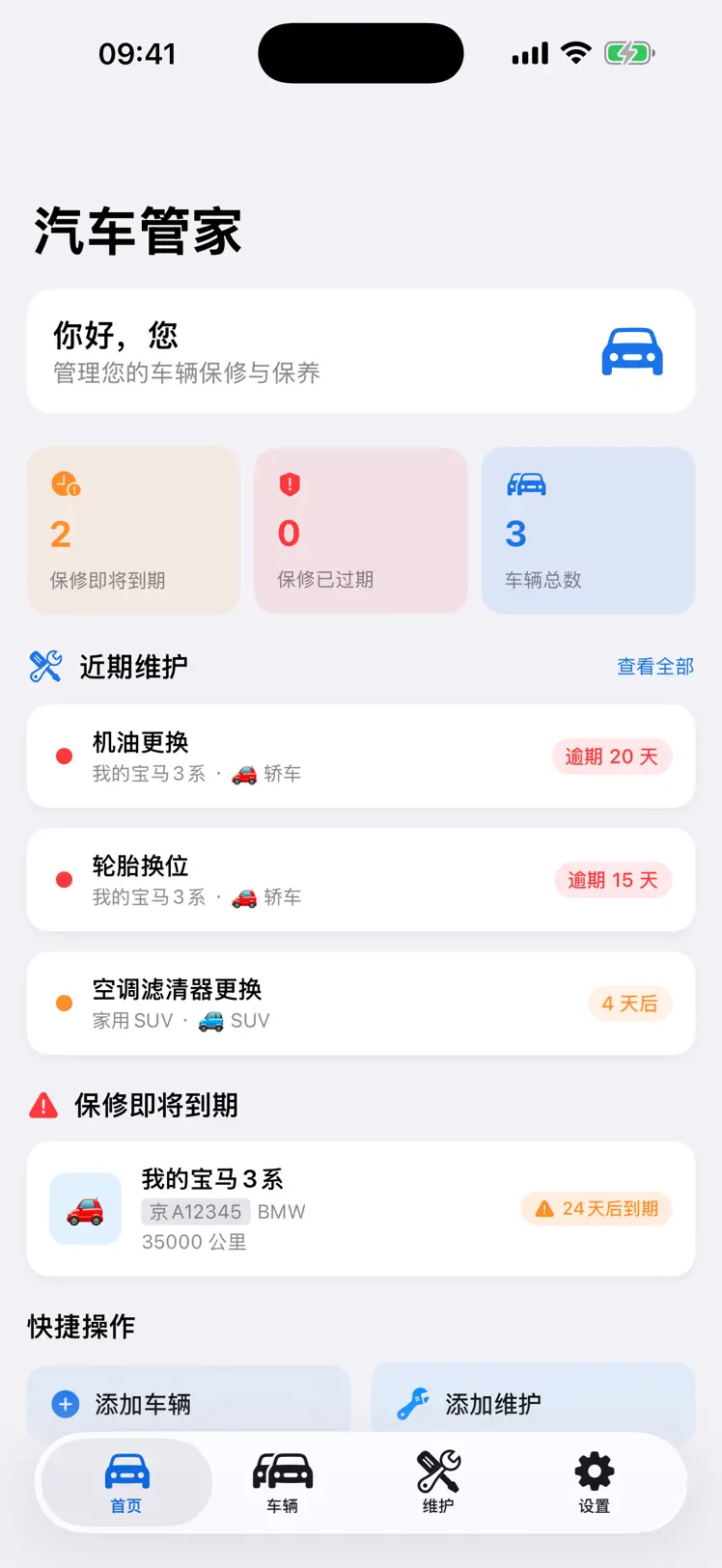This screenshot has width=722, height=1568.
Task: Select the 维护 tools icon in bottom bar
Action: click(x=437, y=1471)
